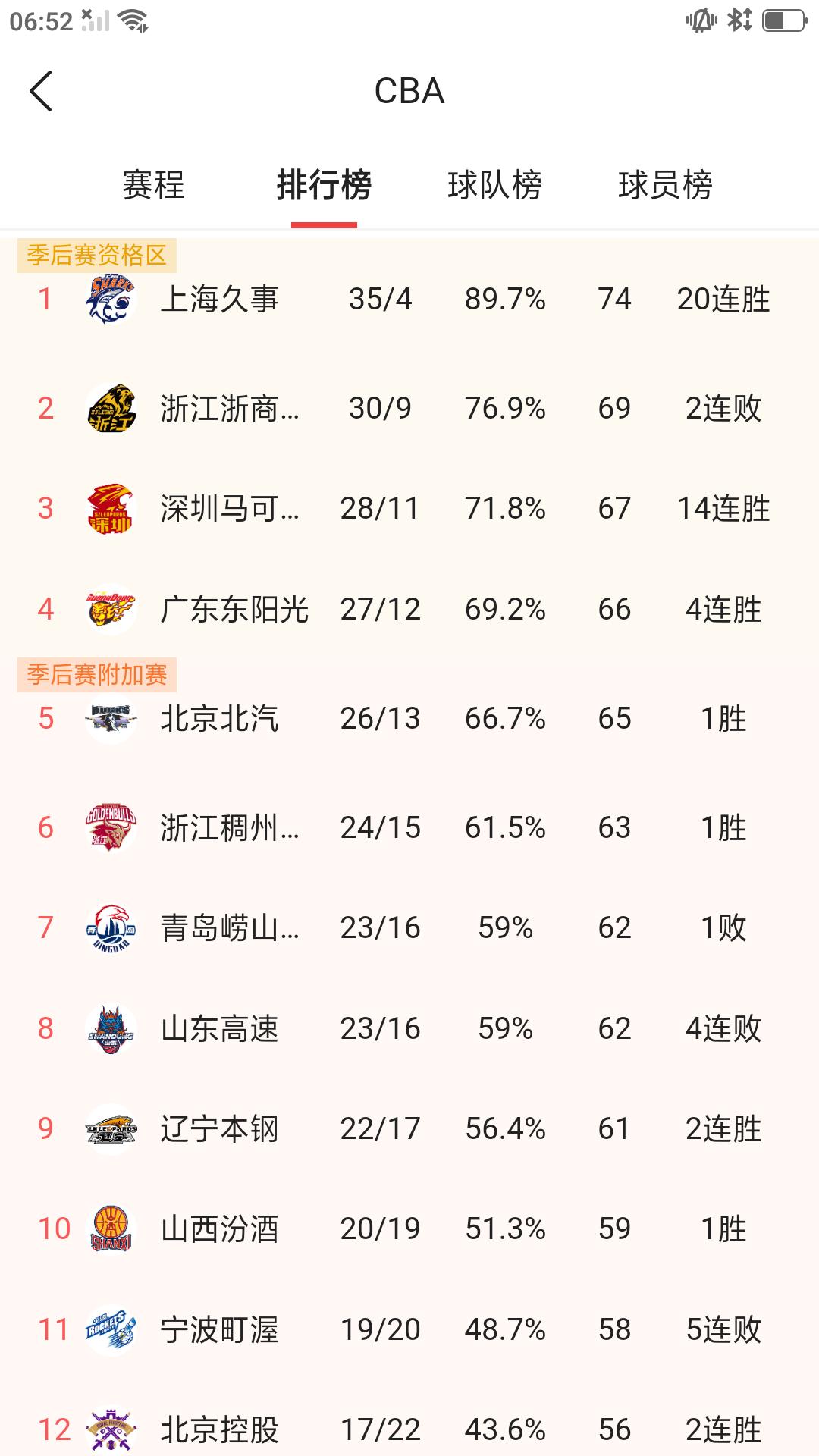Image resolution: width=819 pixels, height=1456 pixels.
Task: Click the Shanxi Fenjiu basketball logo
Action: coord(108,1228)
